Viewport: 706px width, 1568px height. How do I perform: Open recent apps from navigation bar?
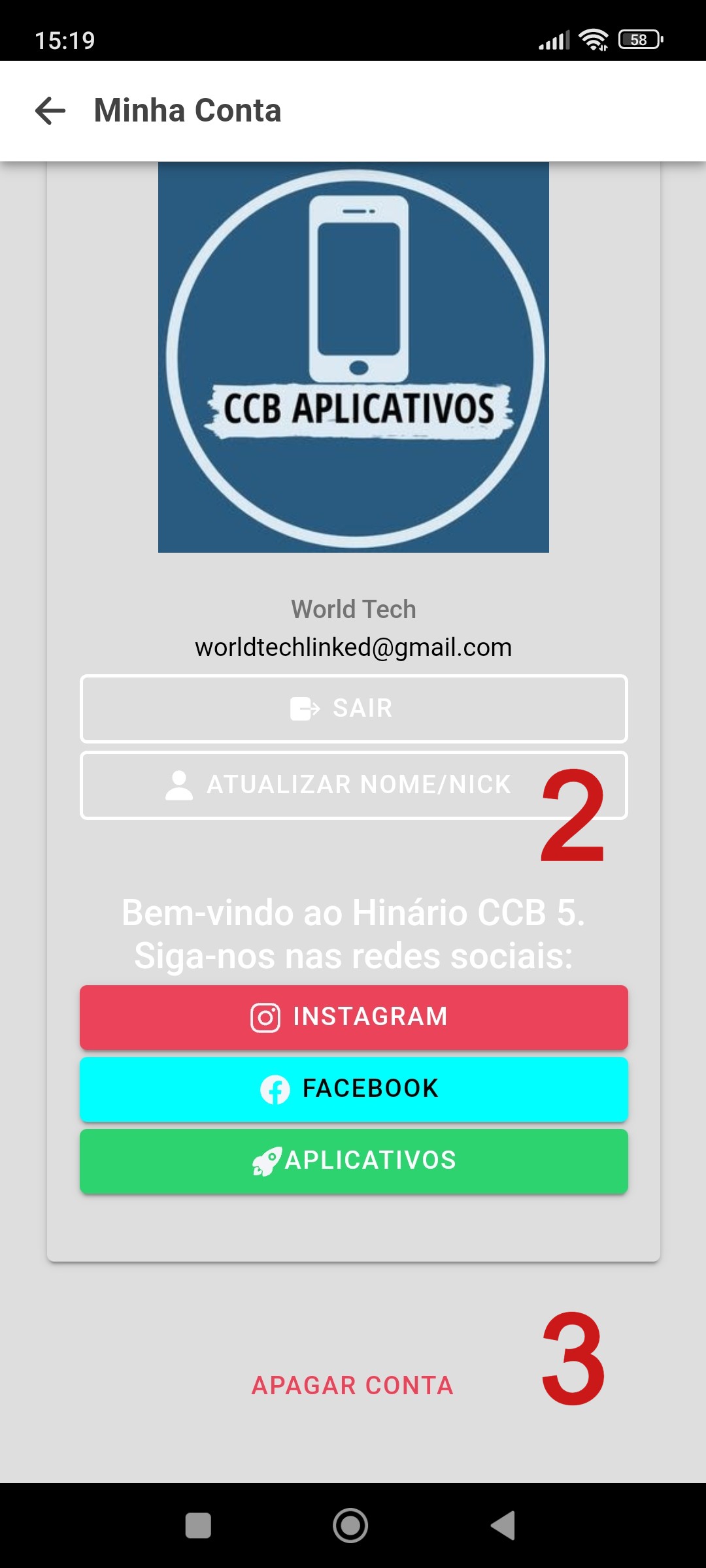pos(198,1526)
